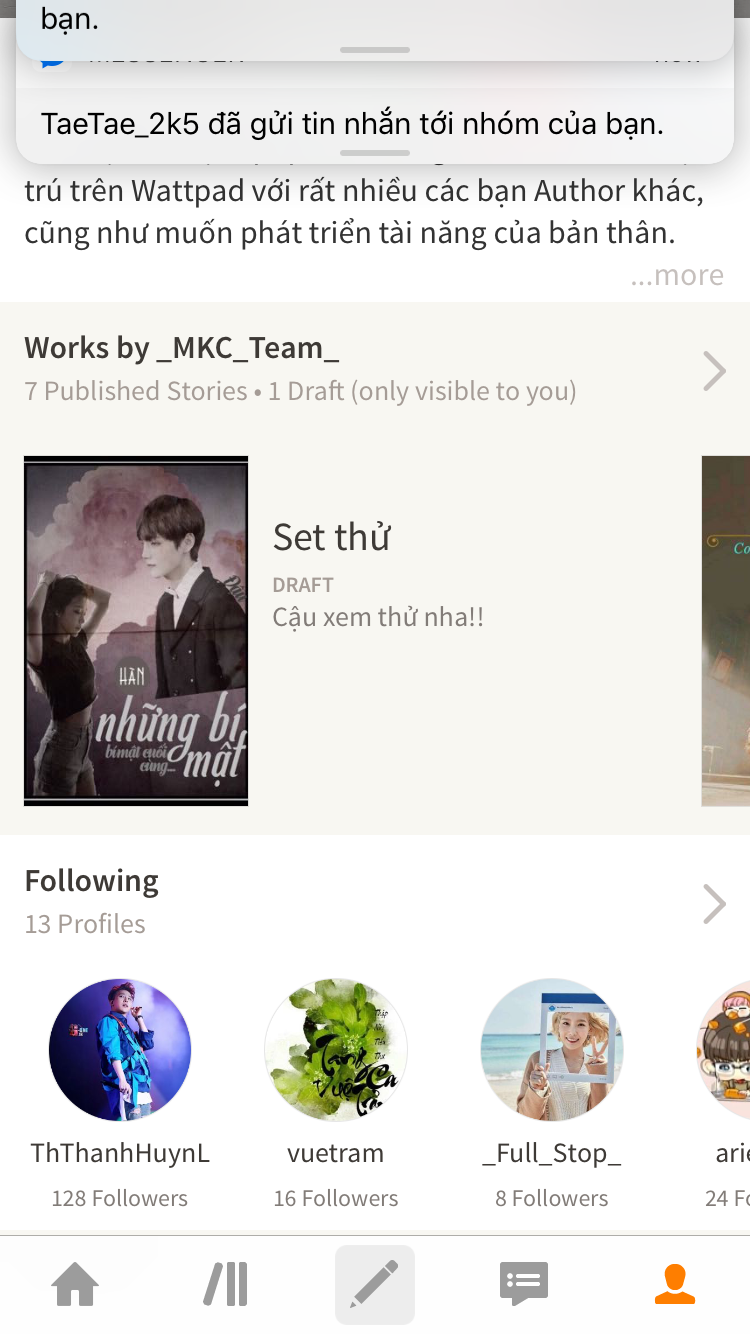The height and width of the screenshot is (1334, 750).
Task: Open the Following list chevron
Action: 714,903
